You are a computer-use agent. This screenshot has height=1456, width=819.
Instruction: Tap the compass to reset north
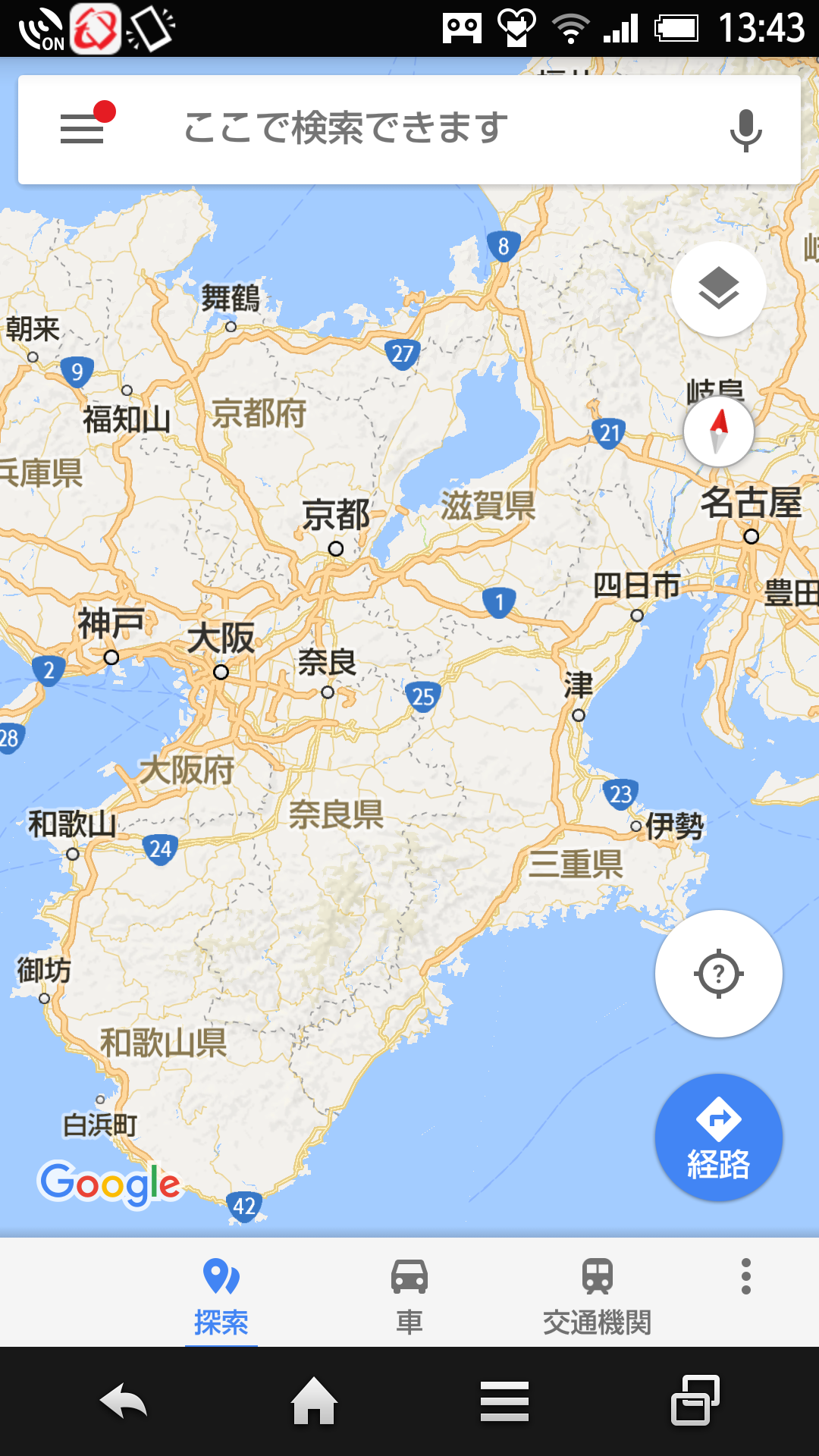tap(718, 431)
